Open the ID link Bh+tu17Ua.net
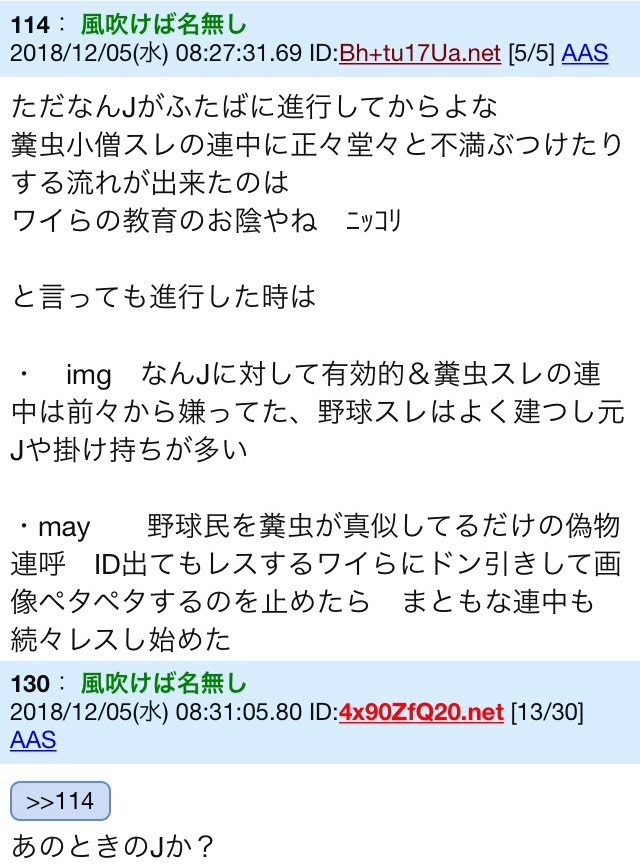The image size is (640, 868). (x=420, y=53)
